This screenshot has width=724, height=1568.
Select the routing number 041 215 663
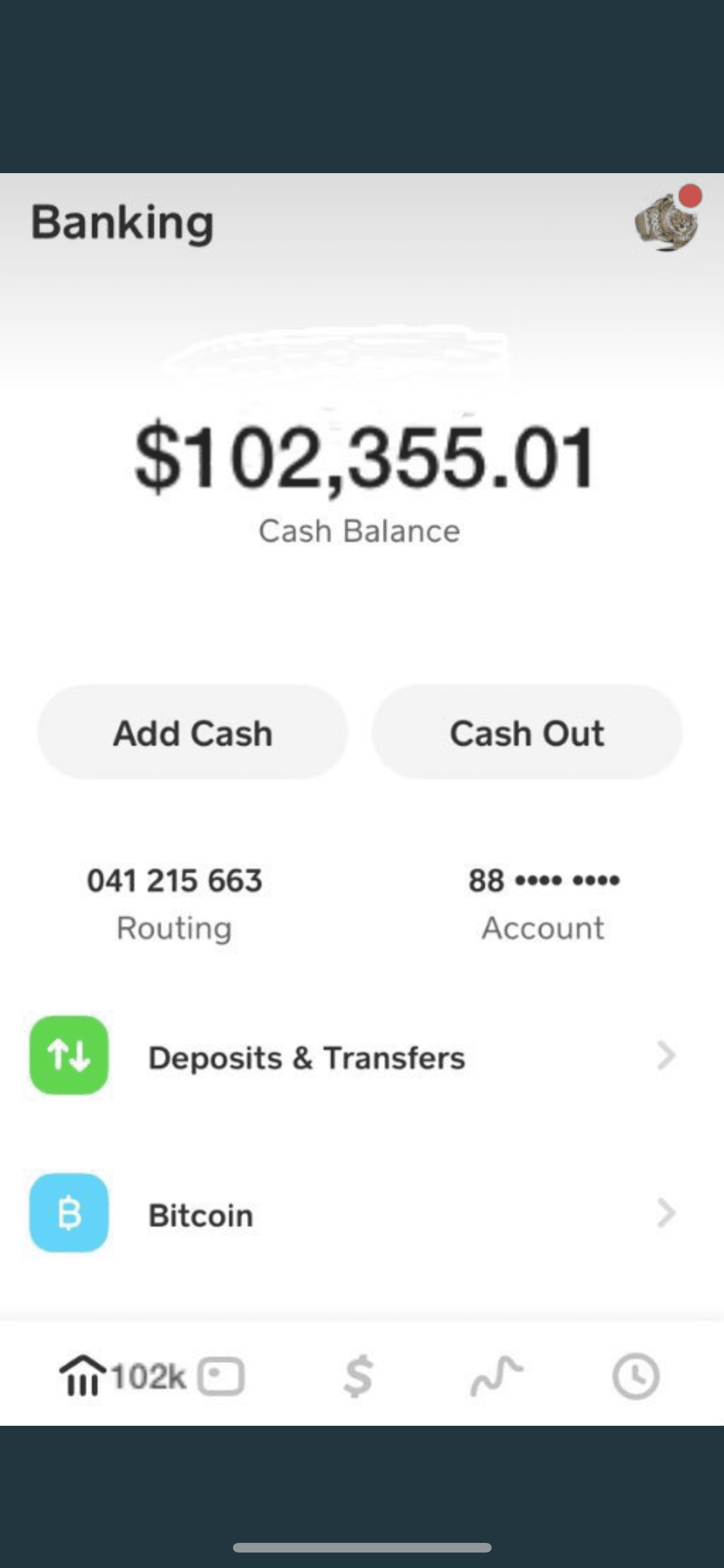coord(175,881)
